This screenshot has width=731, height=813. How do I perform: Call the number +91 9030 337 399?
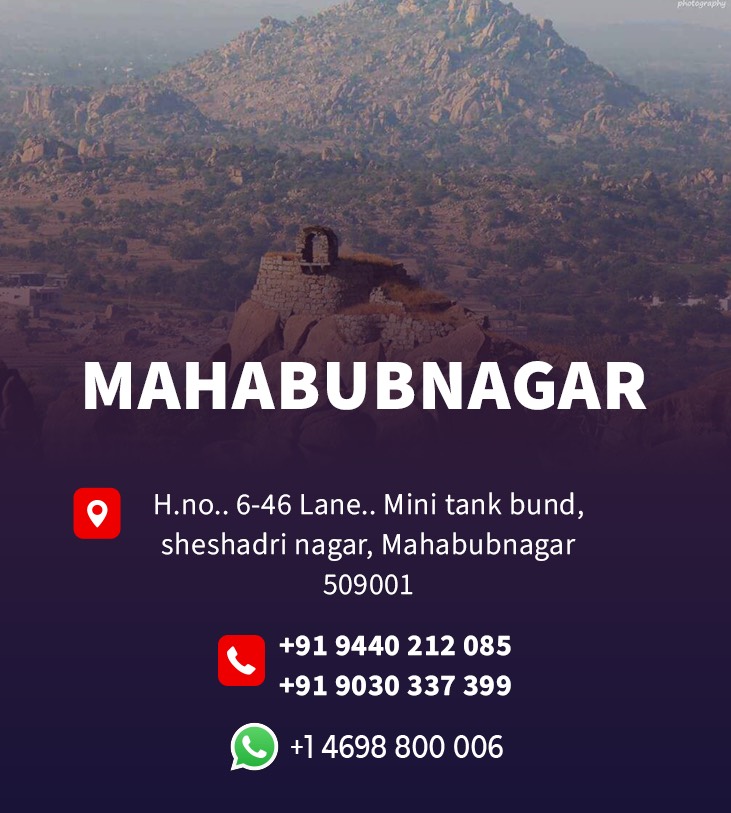pos(395,686)
